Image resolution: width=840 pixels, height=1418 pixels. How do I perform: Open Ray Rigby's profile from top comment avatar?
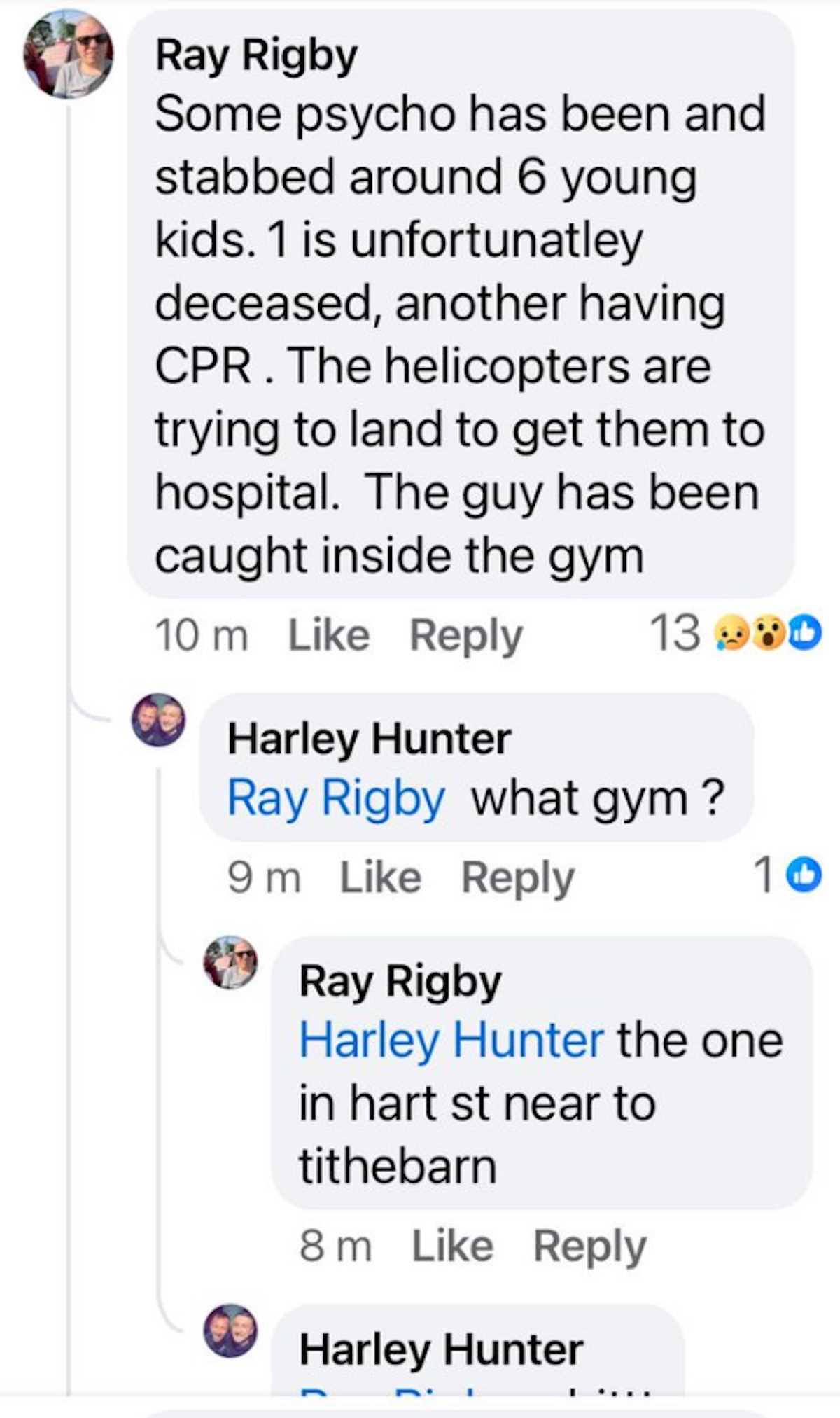68,55
